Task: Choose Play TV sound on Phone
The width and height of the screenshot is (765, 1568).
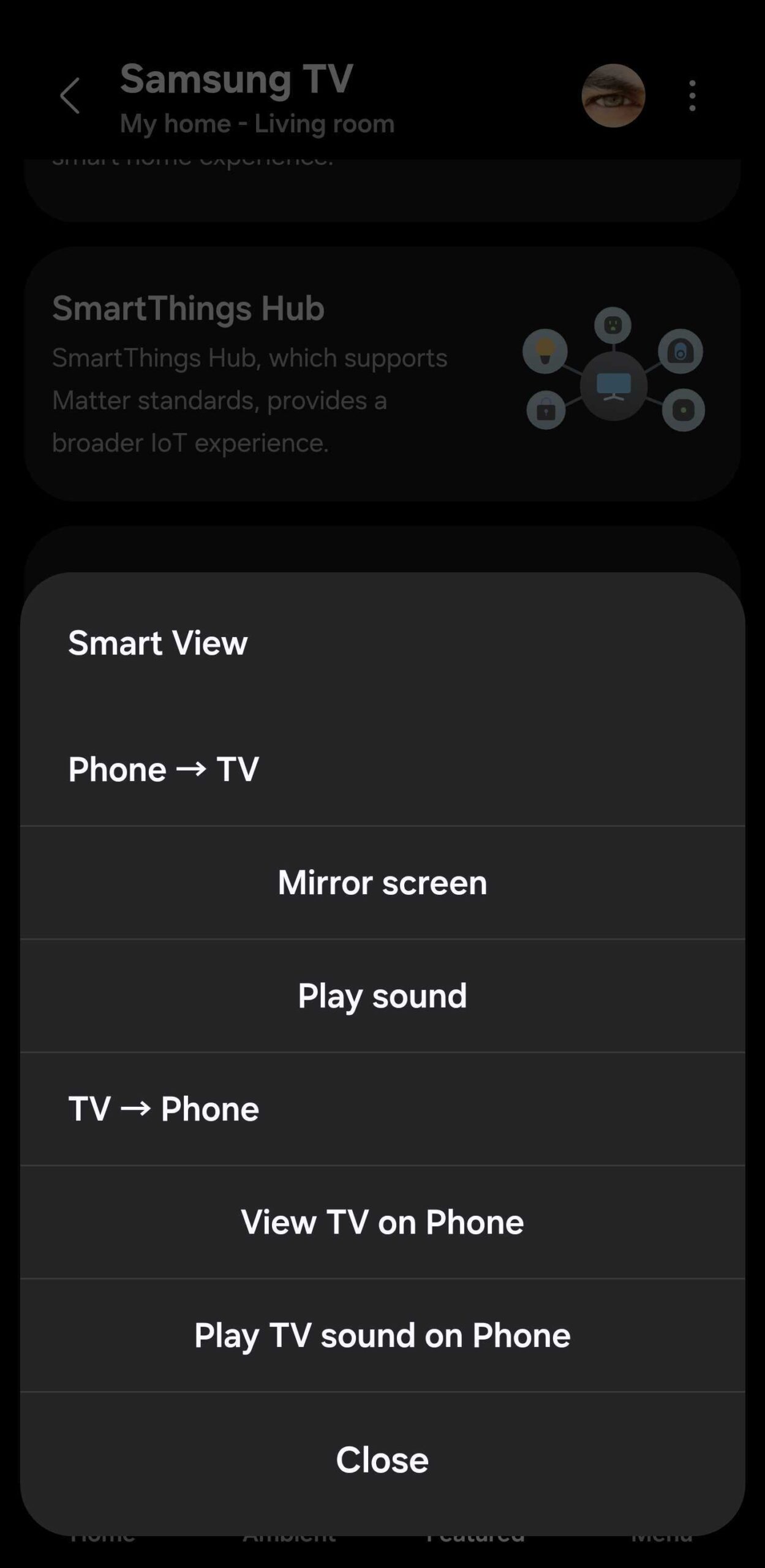Action: click(x=382, y=1335)
